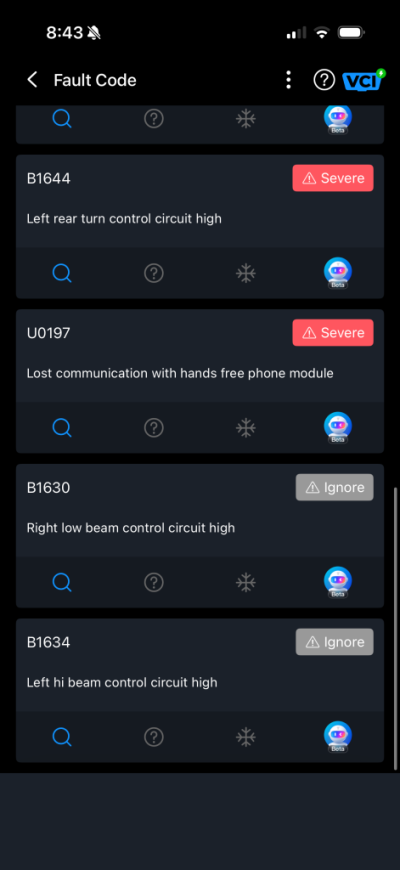Tap the Ignore badge on B1630
This screenshot has width=400, height=870.
(335, 487)
